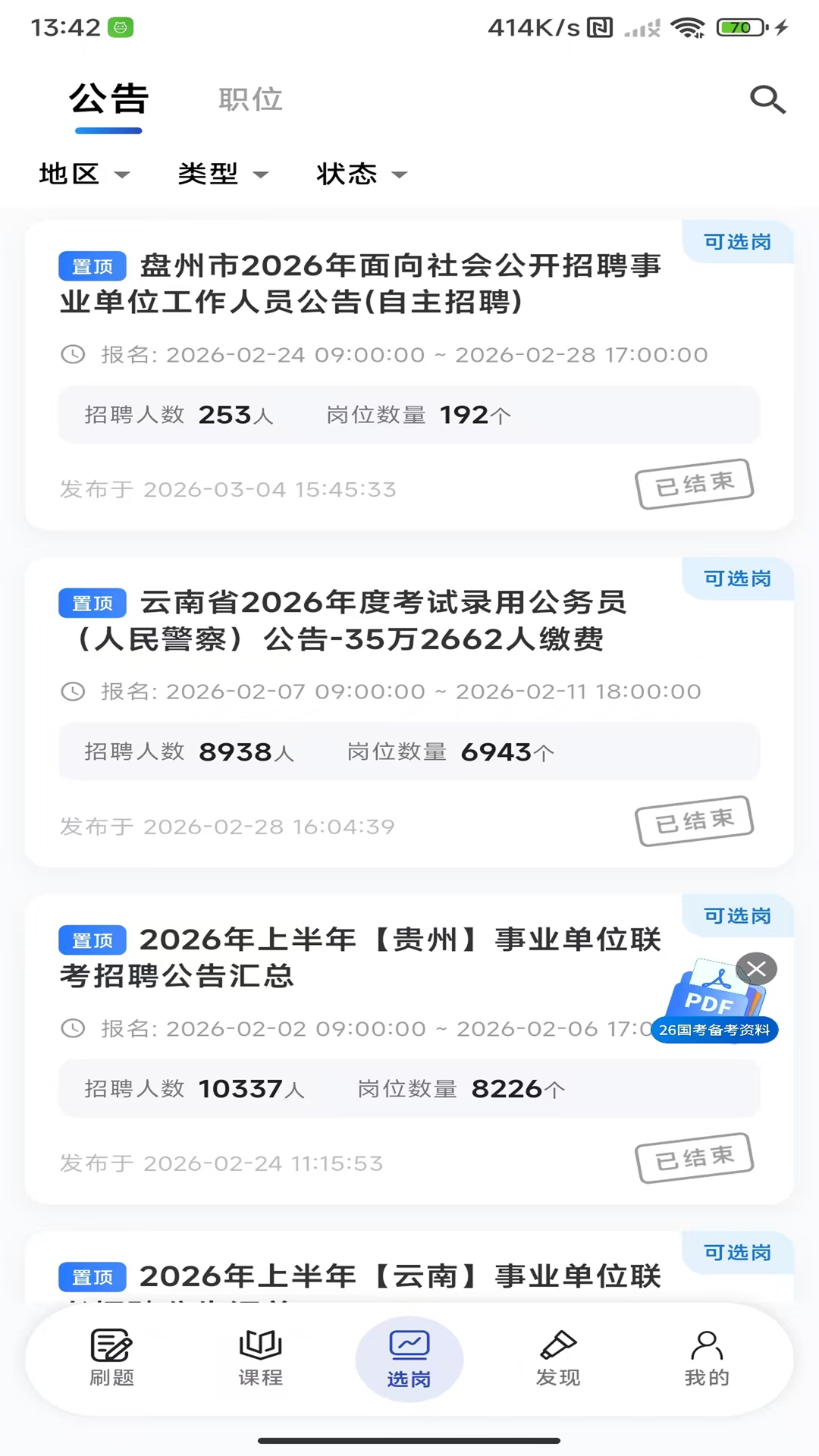Expand the 地区 filter dropdown
The width and height of the screenshot is (819, 1456).
(x=83, y=174)
